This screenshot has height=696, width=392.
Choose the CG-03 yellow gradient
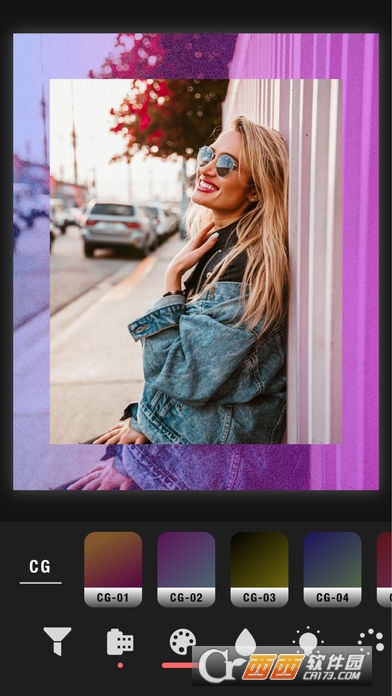click(259, 569)
